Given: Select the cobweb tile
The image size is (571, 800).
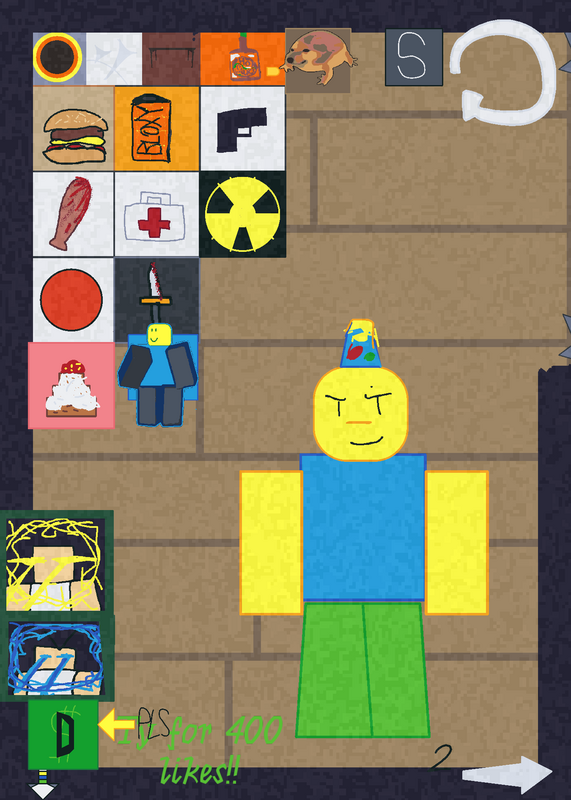Looking at the screenshot, I should (114, 59).
